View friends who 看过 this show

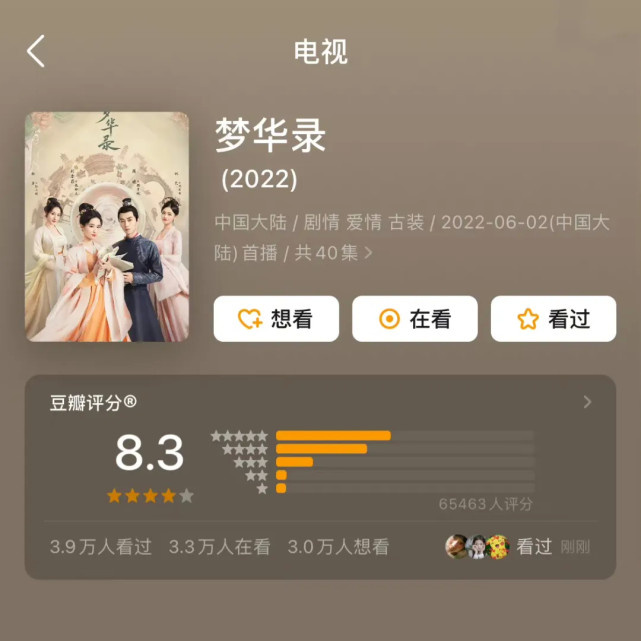click(499, 547)
